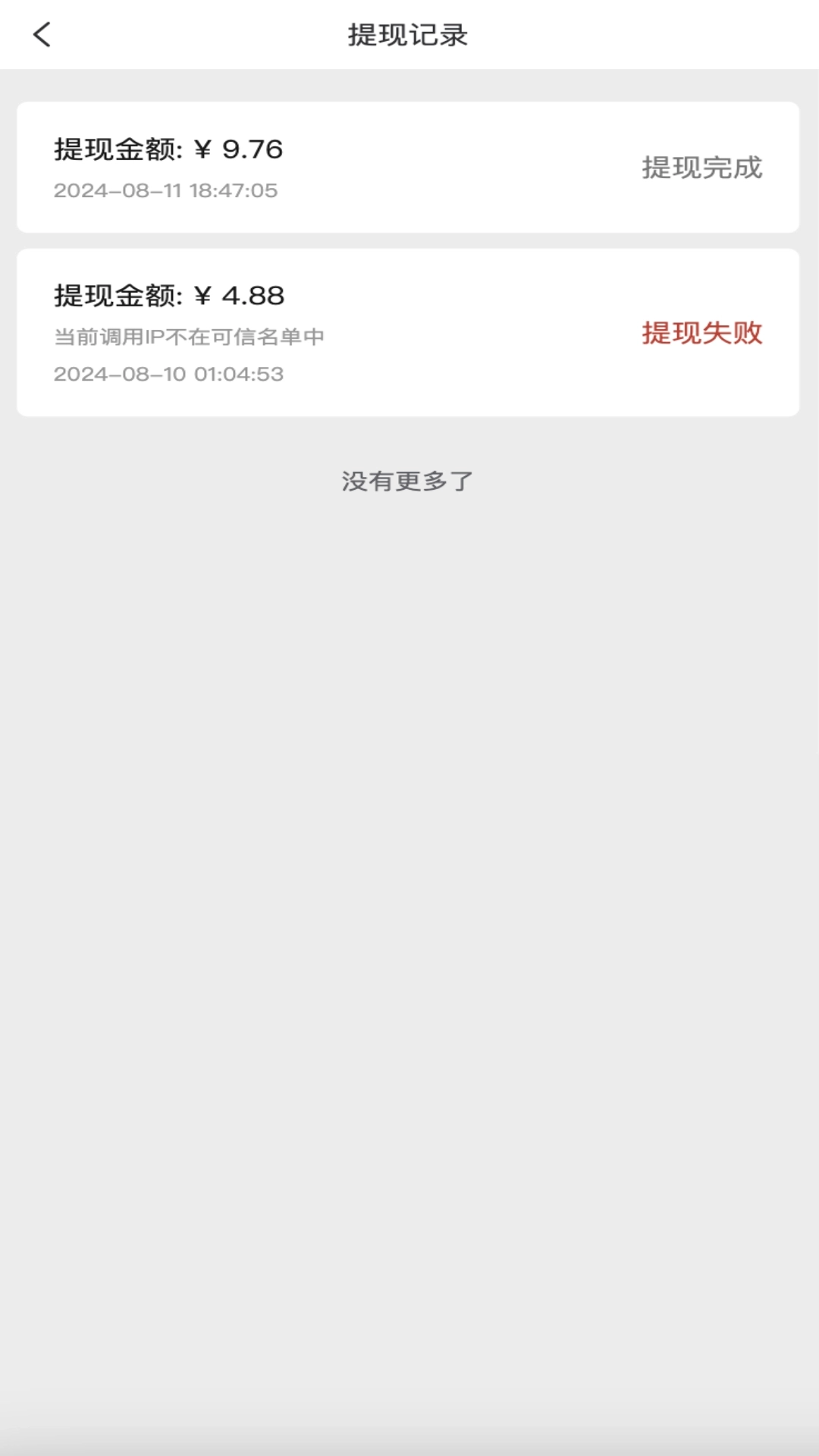Click the 提现完成 status label
The height and width of the screenshot is (1456, 819).
click(701, 167)
